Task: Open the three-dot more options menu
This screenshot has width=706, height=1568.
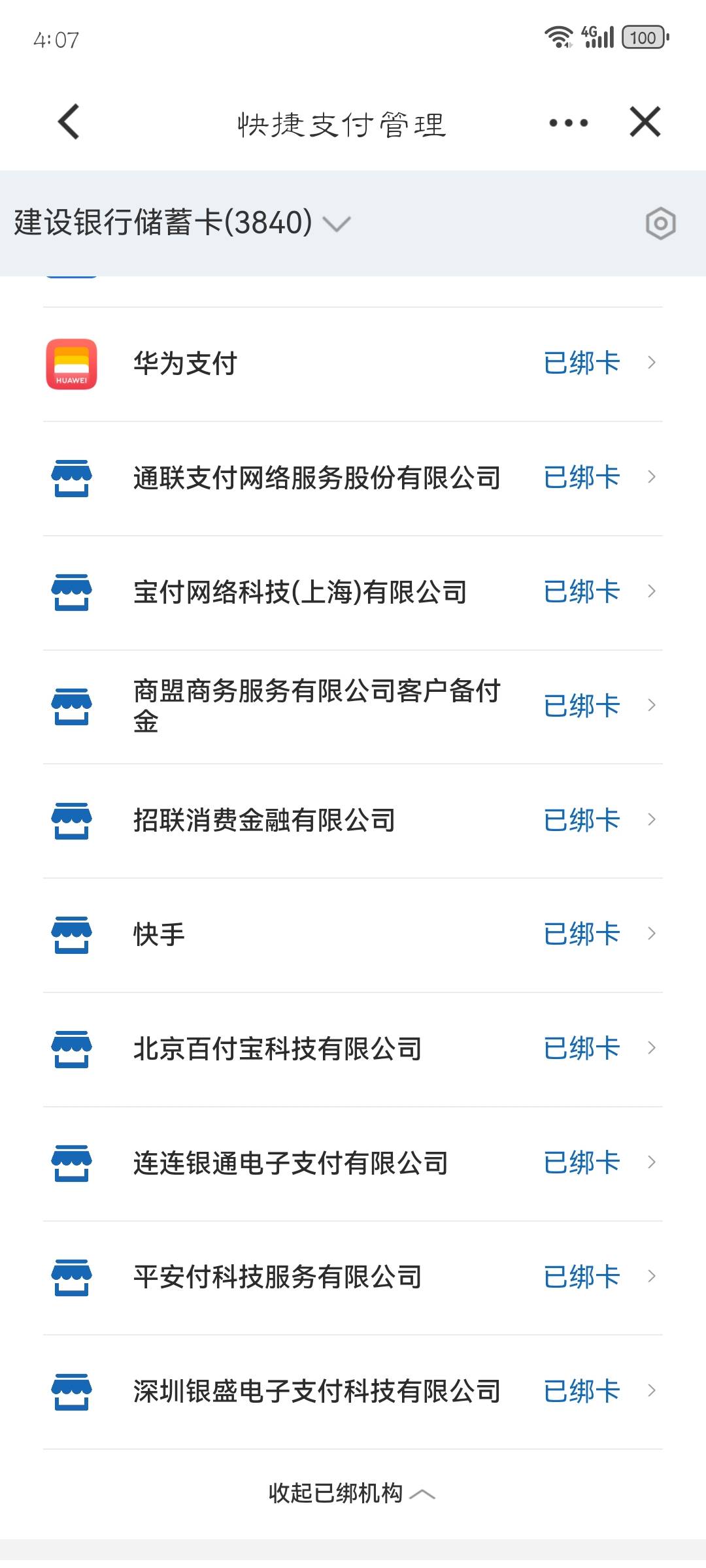Action: (569, 123)
